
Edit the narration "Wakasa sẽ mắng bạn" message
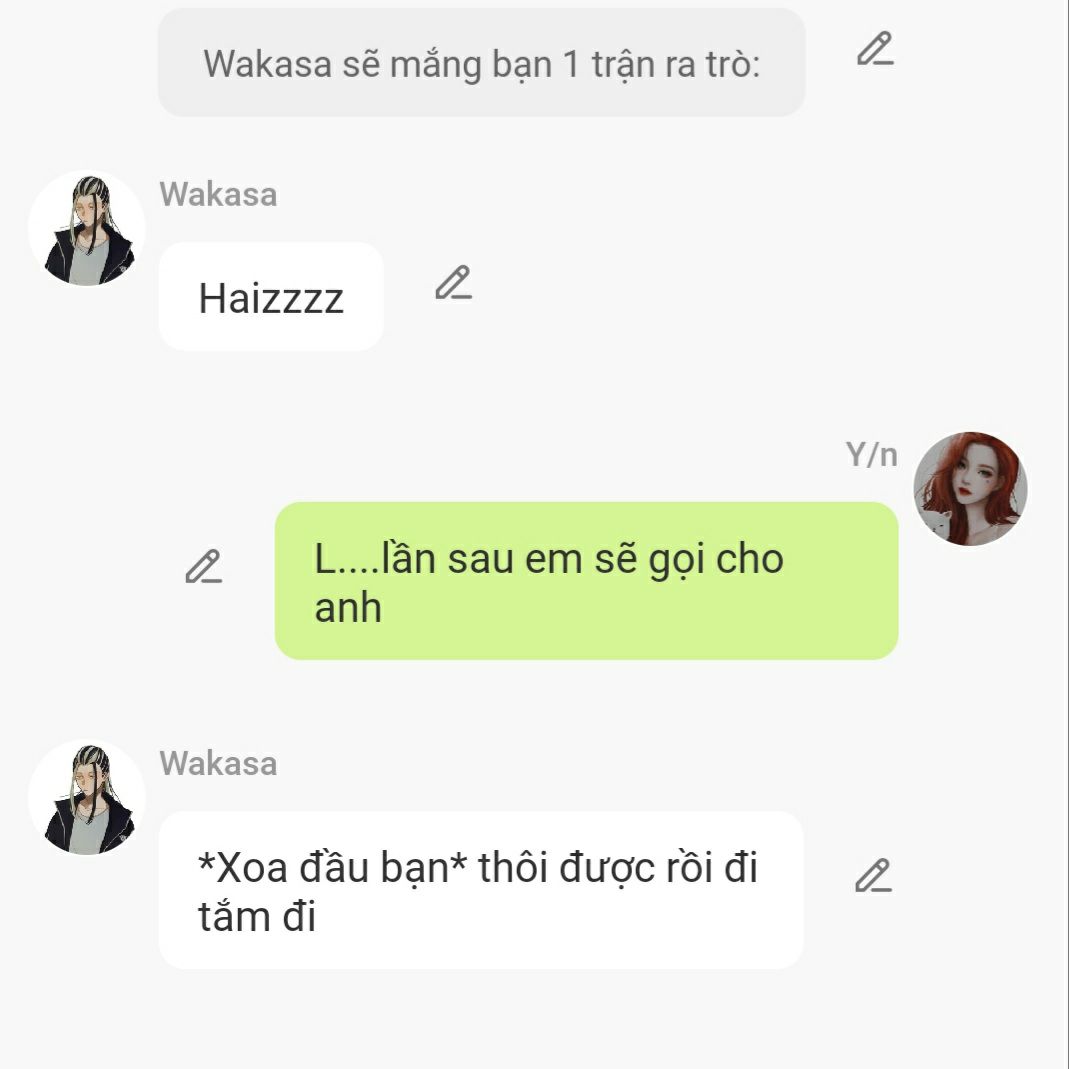874,49
